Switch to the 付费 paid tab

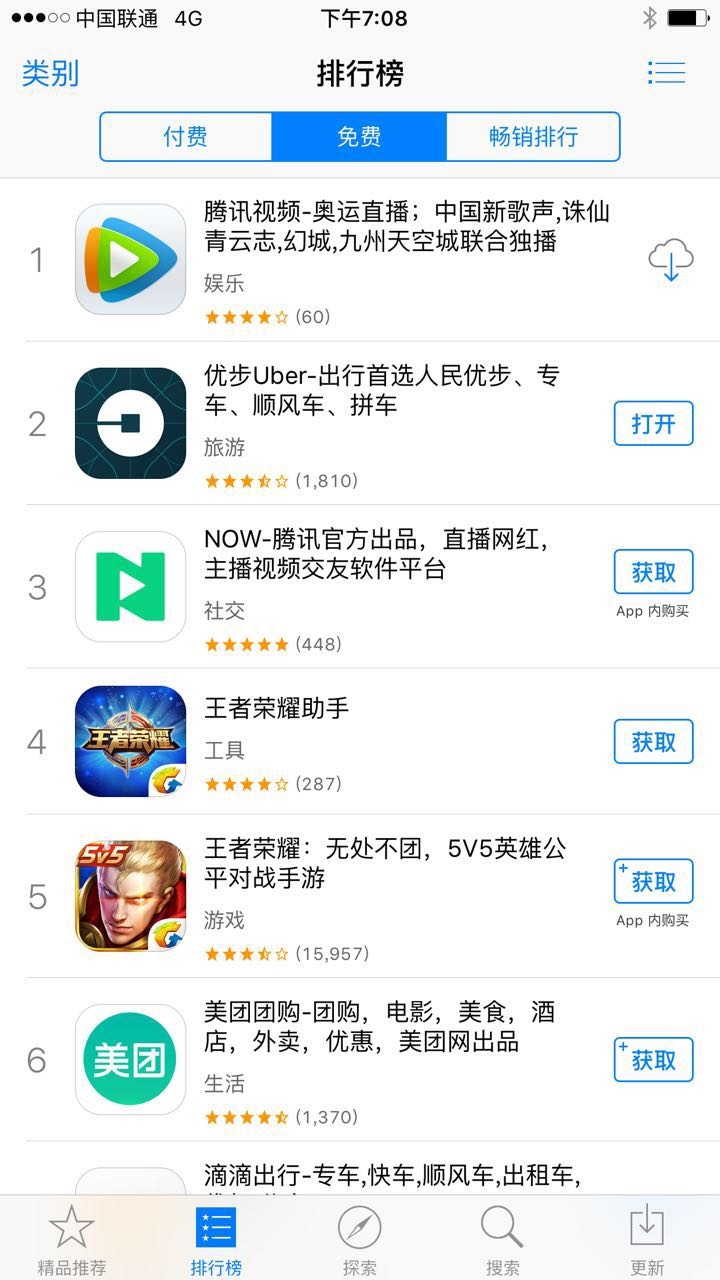pyautogui.click(x=185, y=137)
